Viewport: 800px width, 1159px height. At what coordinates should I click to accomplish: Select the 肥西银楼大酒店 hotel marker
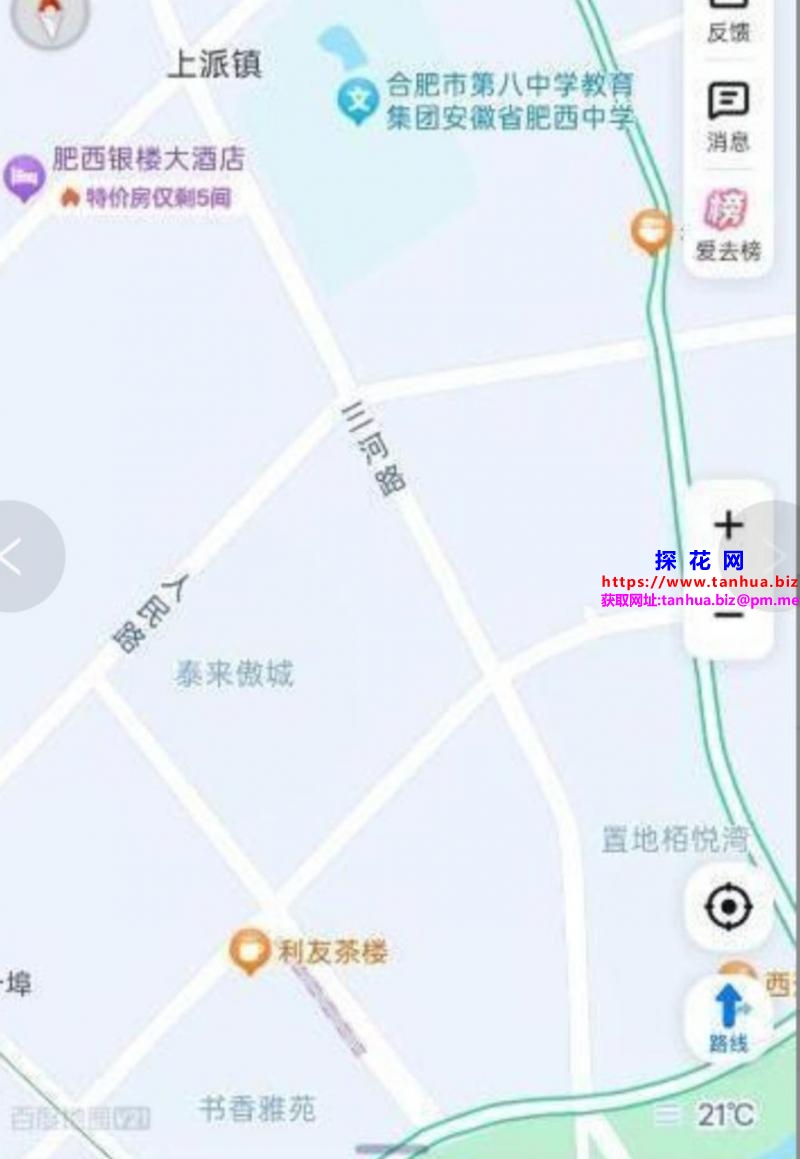24,177
